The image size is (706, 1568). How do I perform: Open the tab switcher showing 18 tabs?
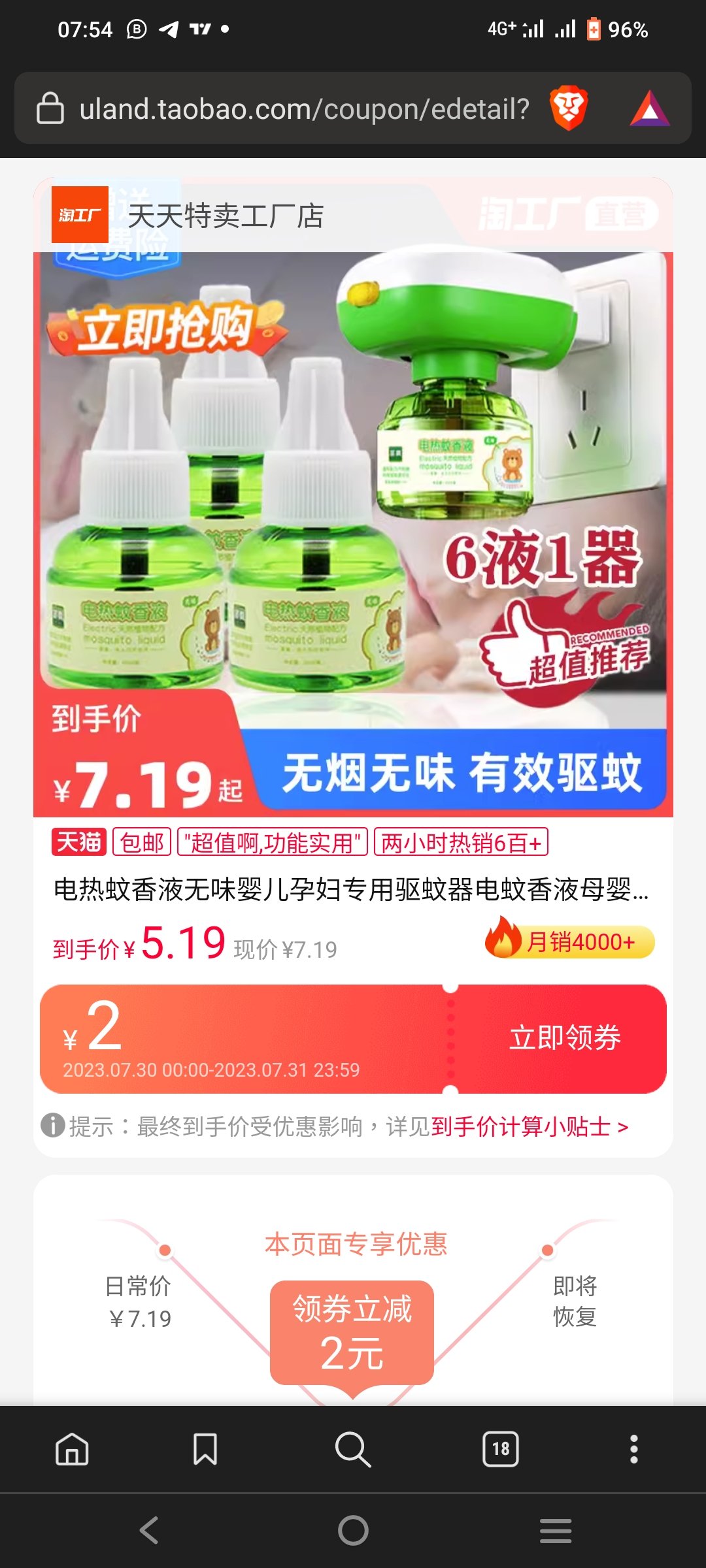501,1449
